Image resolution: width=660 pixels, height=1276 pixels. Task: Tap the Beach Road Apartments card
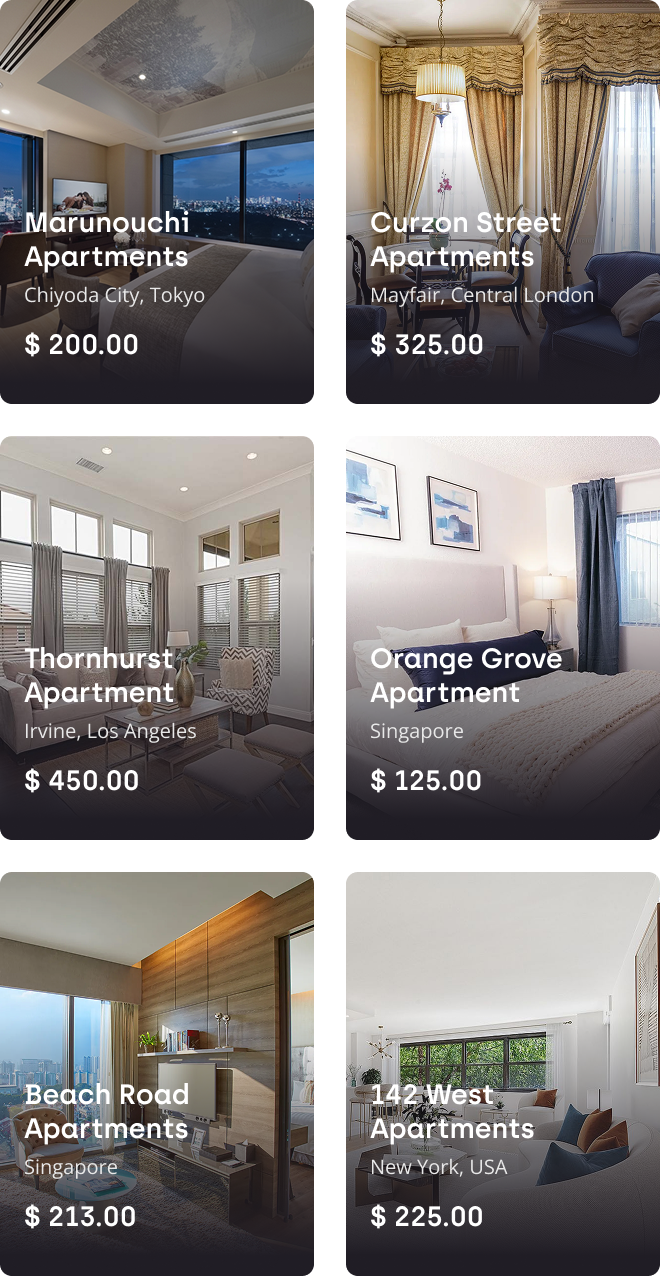click(x=156, y=1073)
